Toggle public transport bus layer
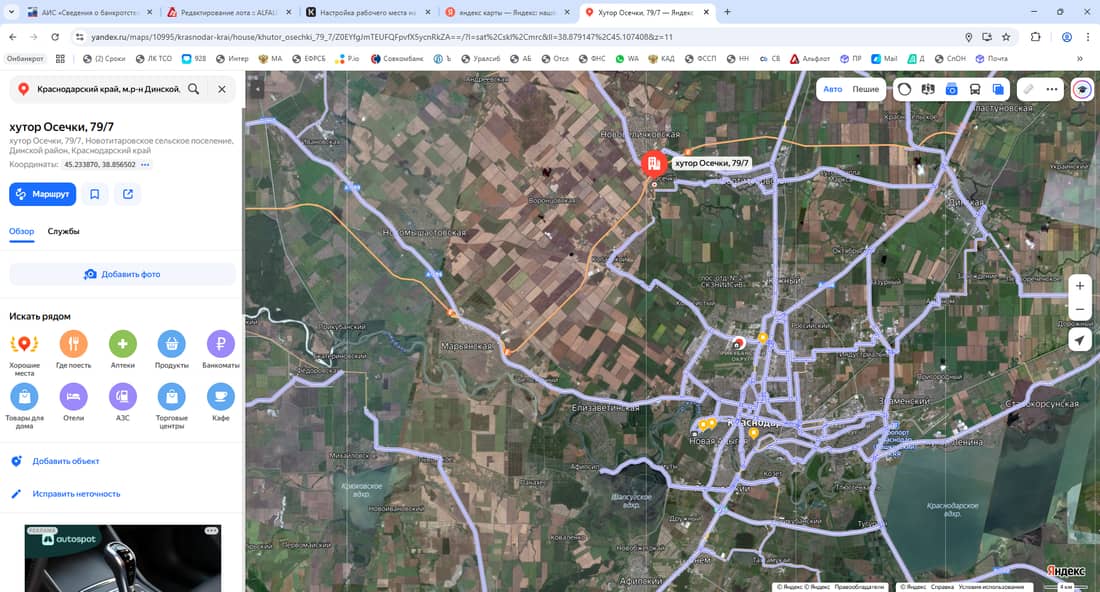This screenshot has height=592, width=1100. click(x=974, y=89)
